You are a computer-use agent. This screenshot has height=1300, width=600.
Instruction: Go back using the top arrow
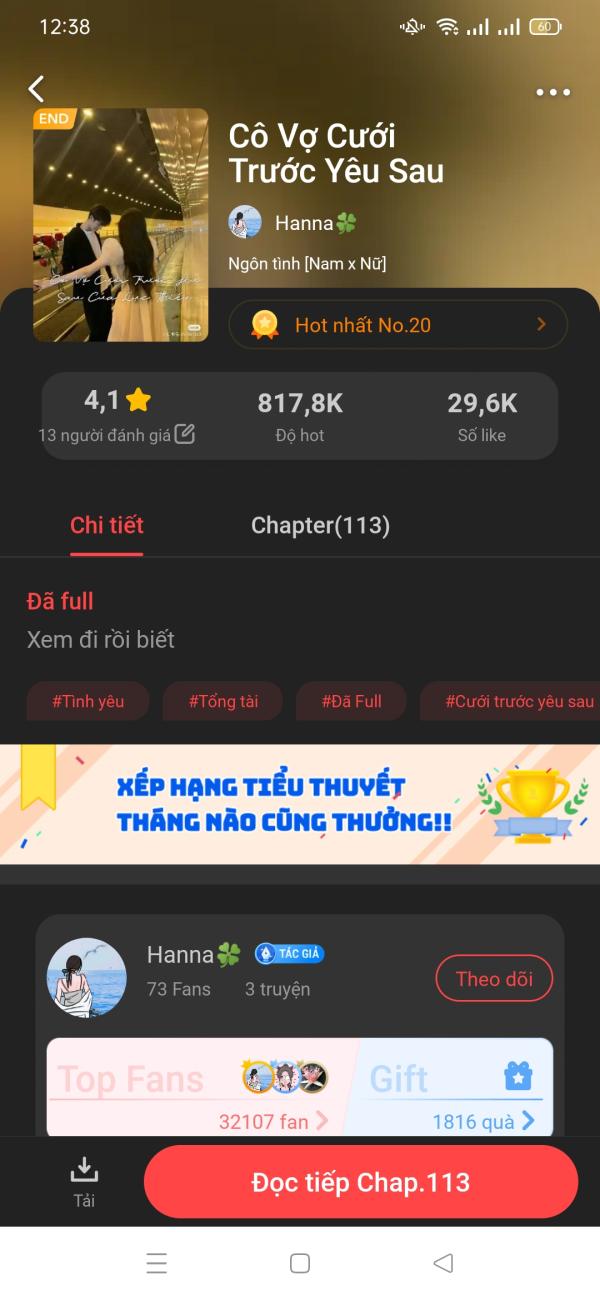tap(36, 89)
